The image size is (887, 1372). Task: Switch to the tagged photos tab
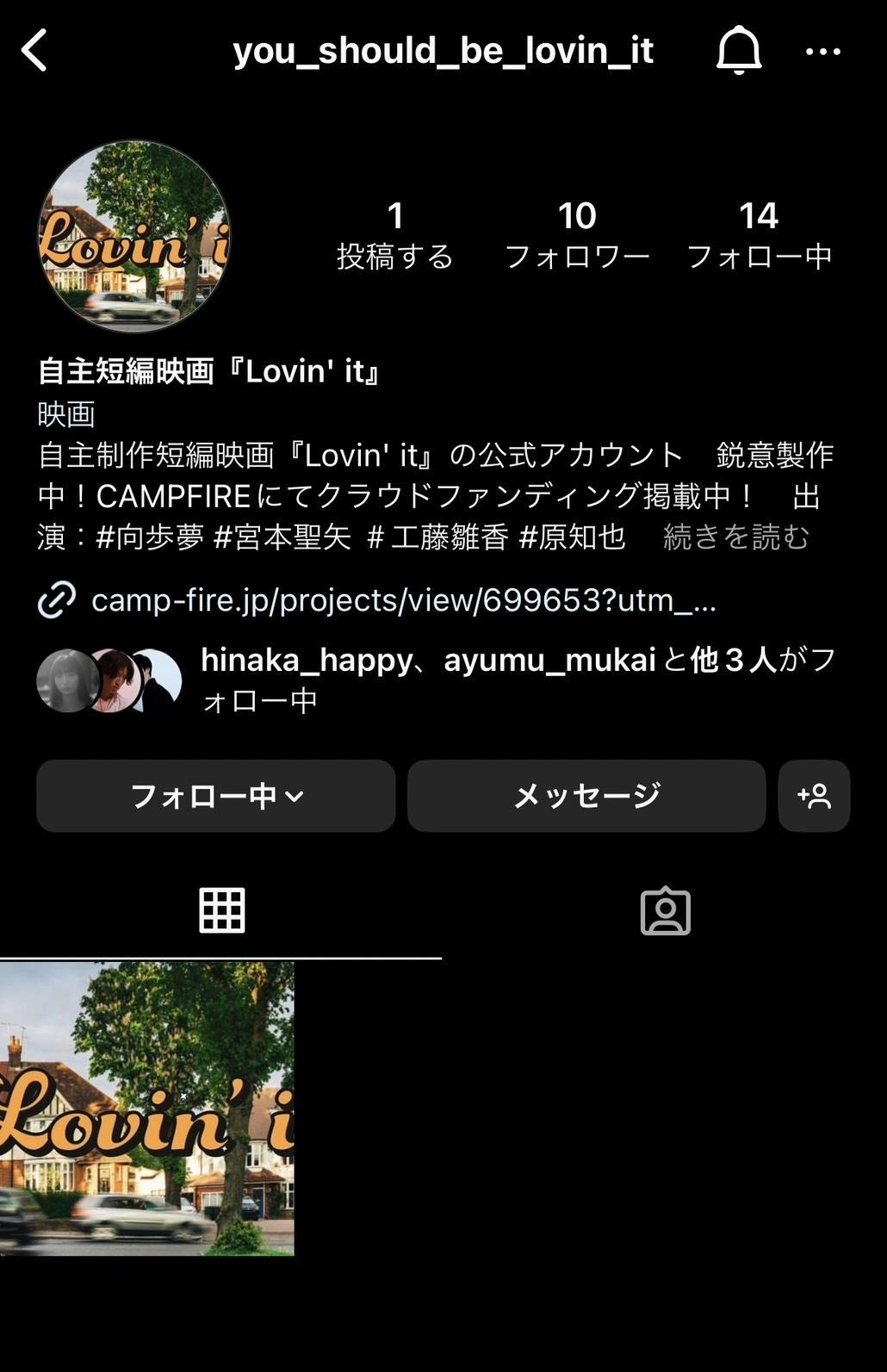[x=665, y=911]
